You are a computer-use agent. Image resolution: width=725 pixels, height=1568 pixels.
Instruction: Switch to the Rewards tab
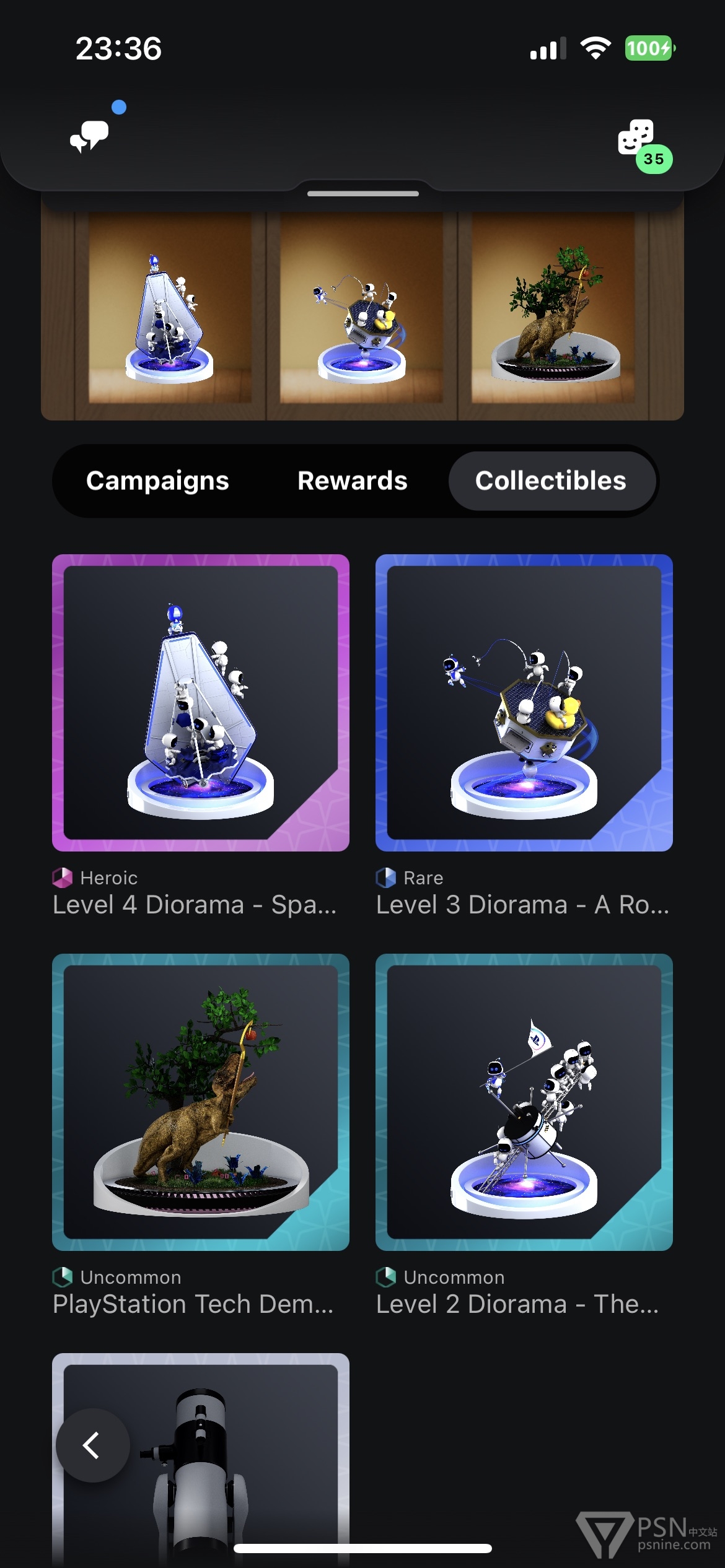352,481
